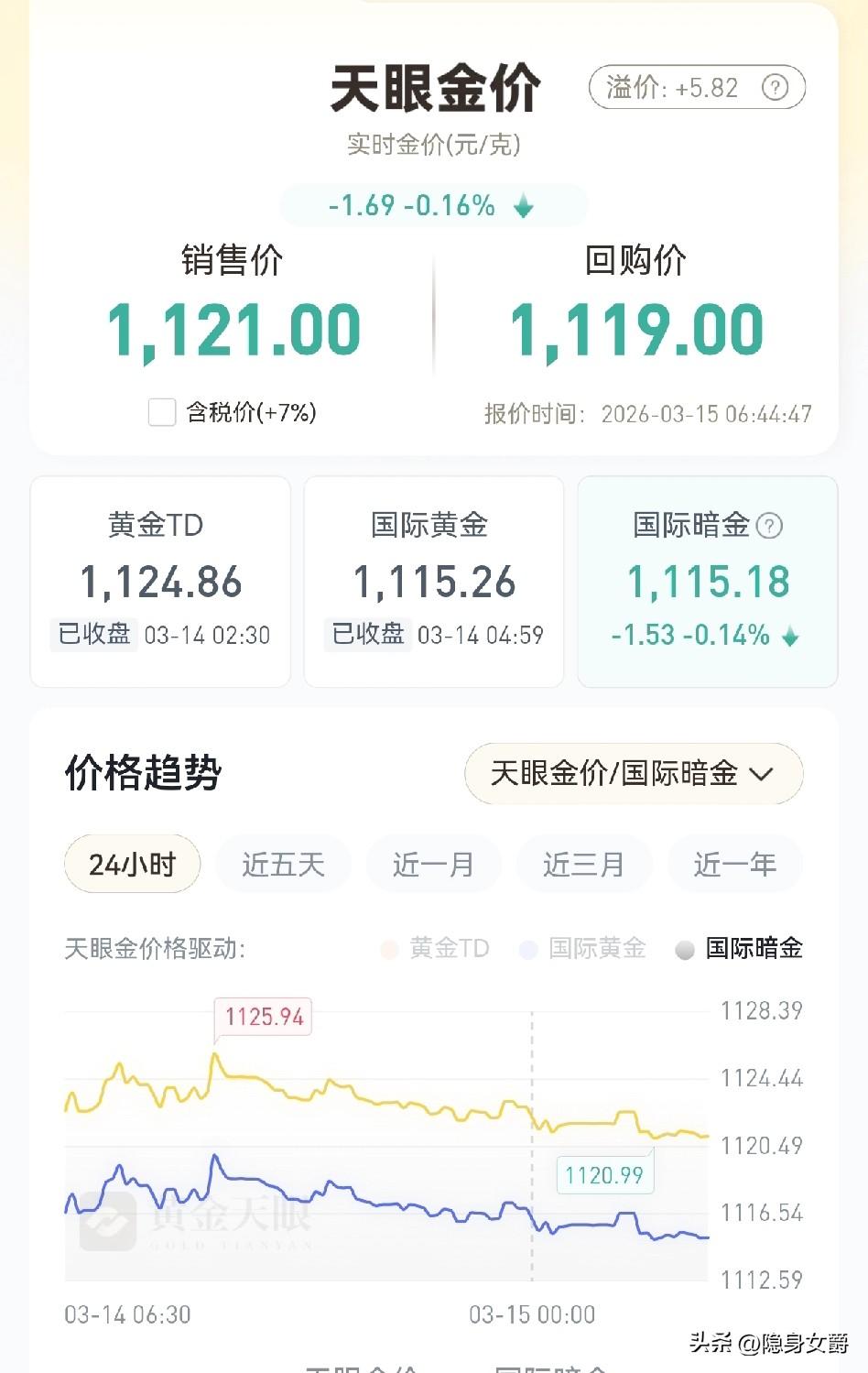Click the green down arrow beside -0.14%

pyautogui.click(x=789, y=635)
